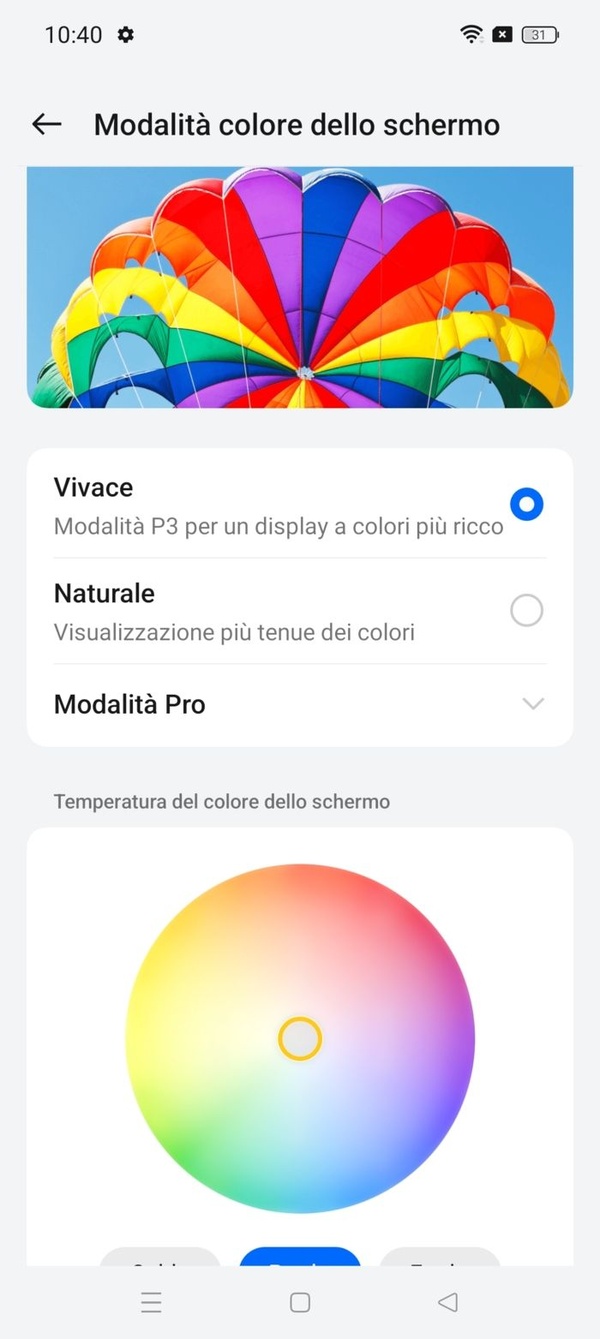Go back using the top-left arrow
Screen dimensions: 600x1339
click(46, 124)
